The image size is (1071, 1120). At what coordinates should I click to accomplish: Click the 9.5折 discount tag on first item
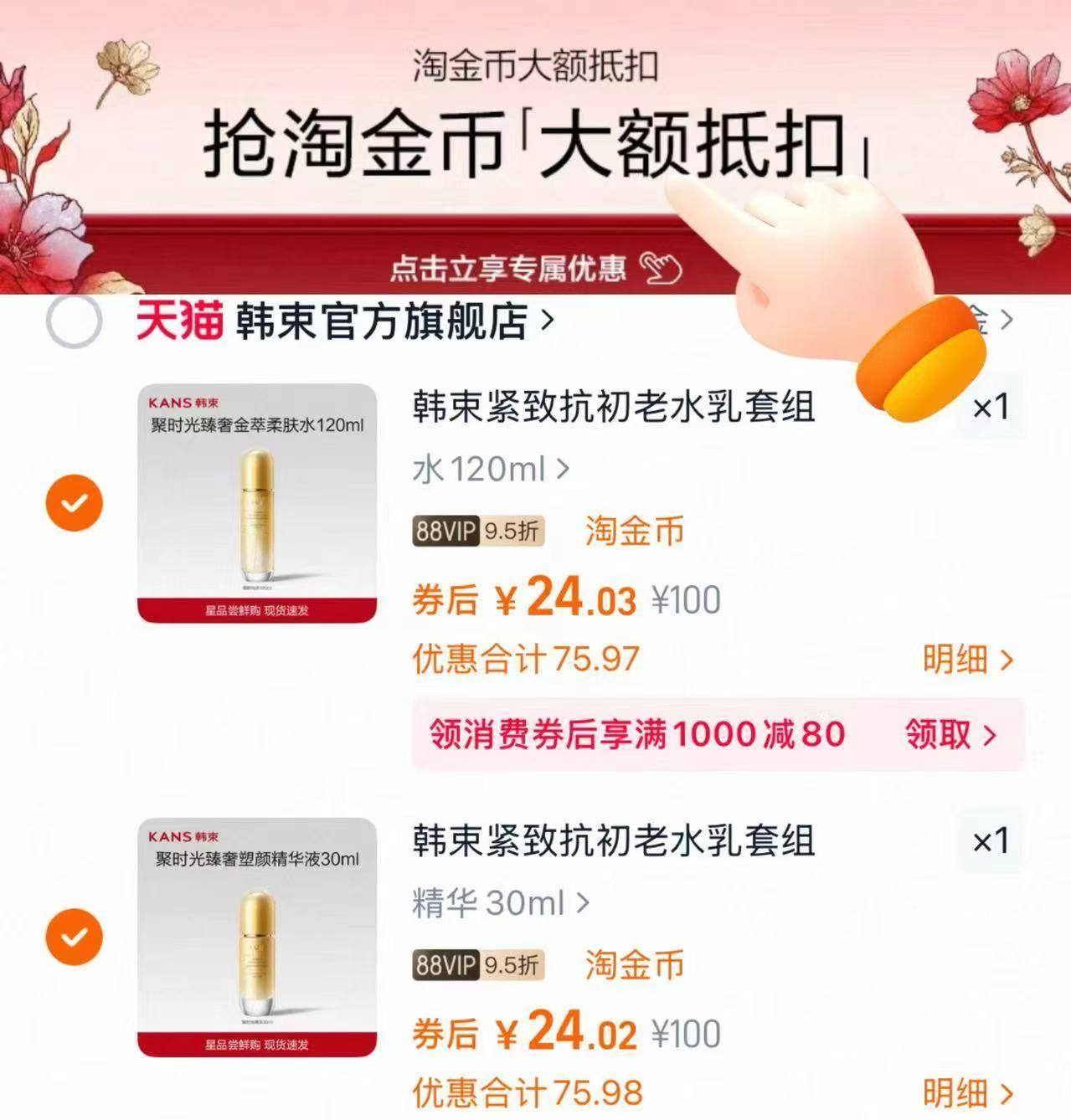[x=513, y=531]
